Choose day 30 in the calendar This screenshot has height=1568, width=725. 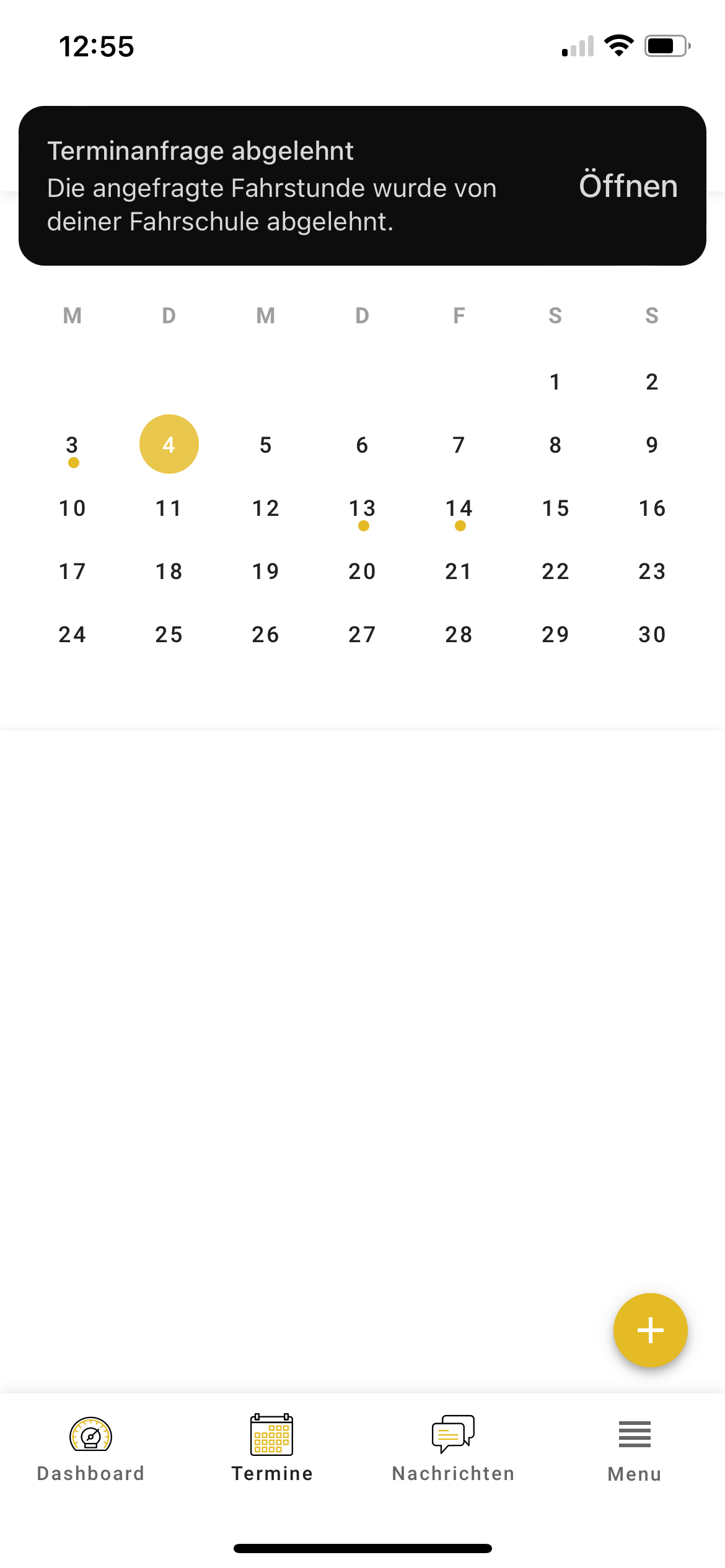pyautogui.click(x=652, y=635)
